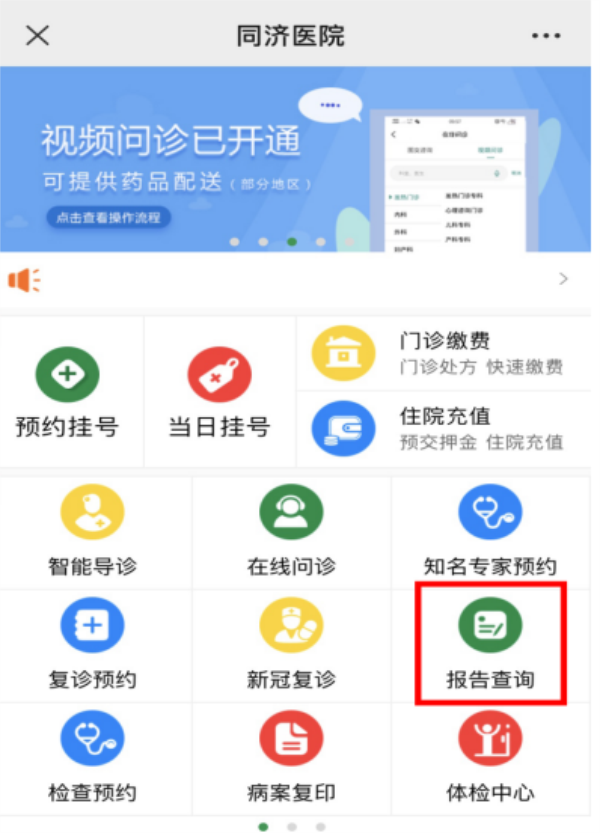Select 新冠复诊 option
This screenshot has width=600, height=833.
click(291, 645)
